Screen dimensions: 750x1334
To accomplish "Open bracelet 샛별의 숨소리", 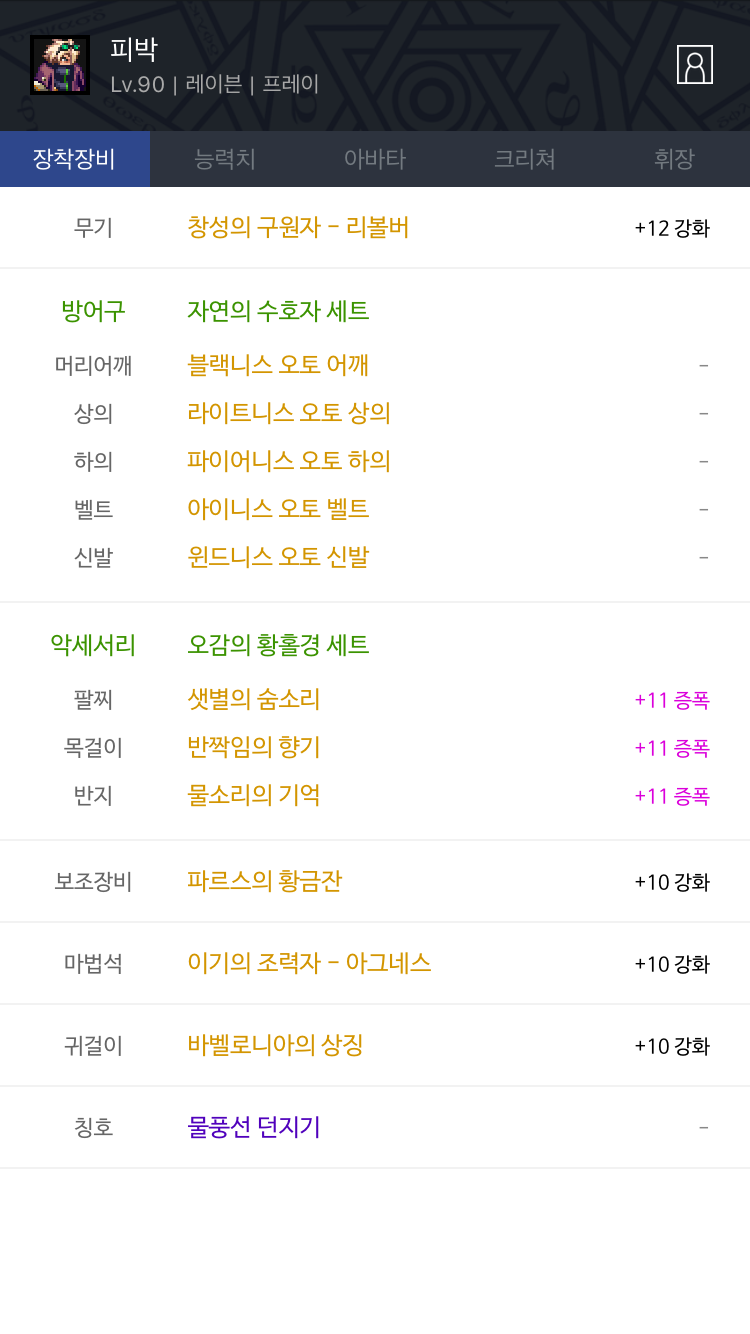I will pyautogui.click(x=253, y=699).
